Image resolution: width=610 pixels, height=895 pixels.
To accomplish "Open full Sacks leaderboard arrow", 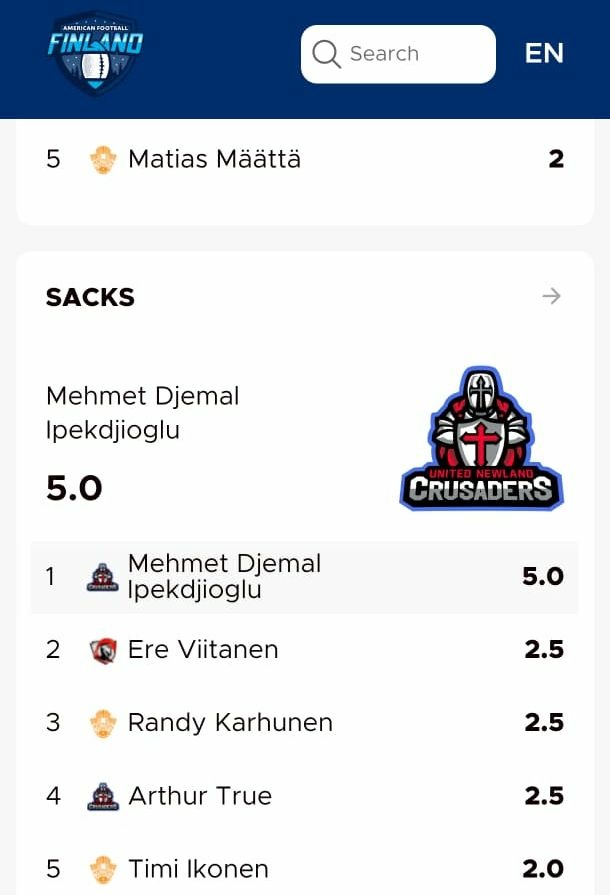I will pyautogui.click(x=551, y=296).
